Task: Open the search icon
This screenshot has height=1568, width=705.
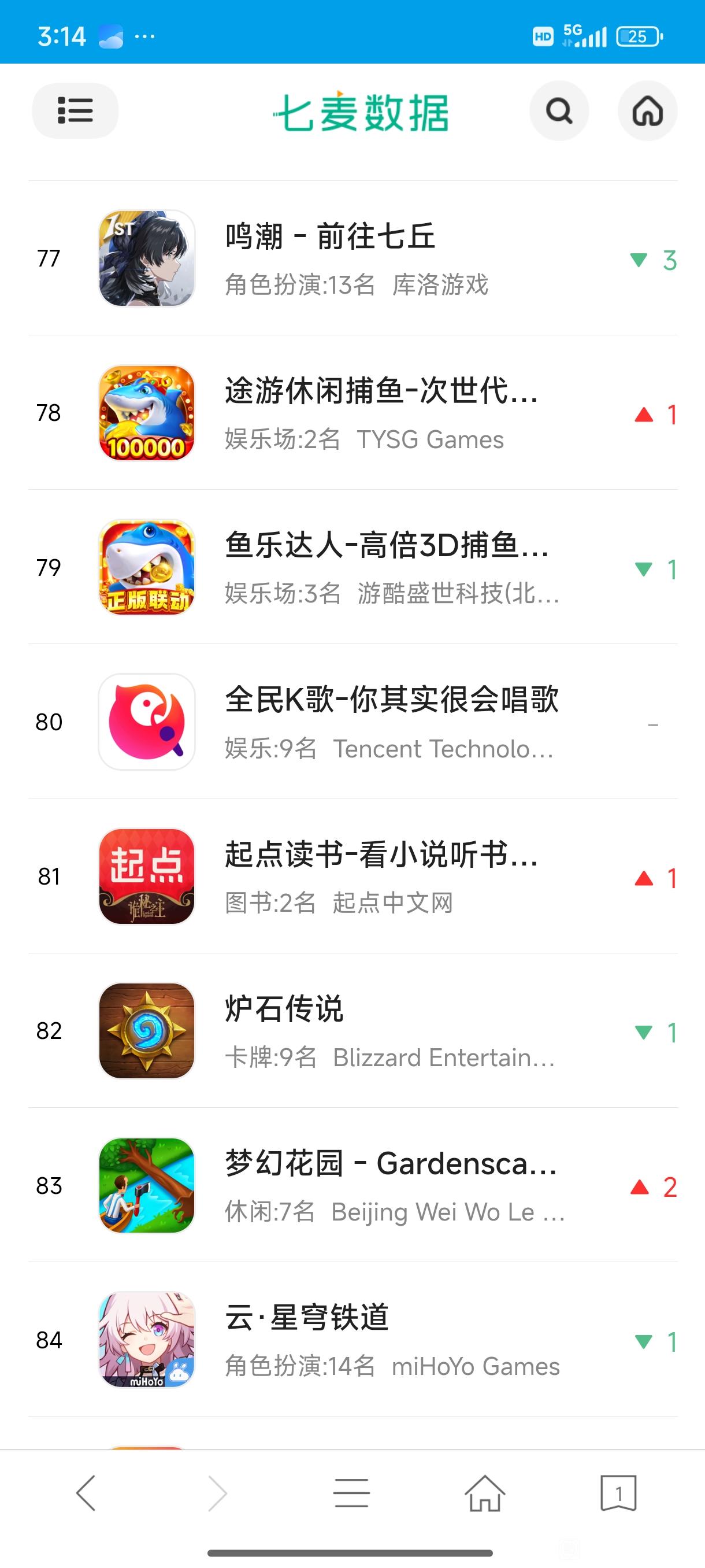Action: pos(558,111)
